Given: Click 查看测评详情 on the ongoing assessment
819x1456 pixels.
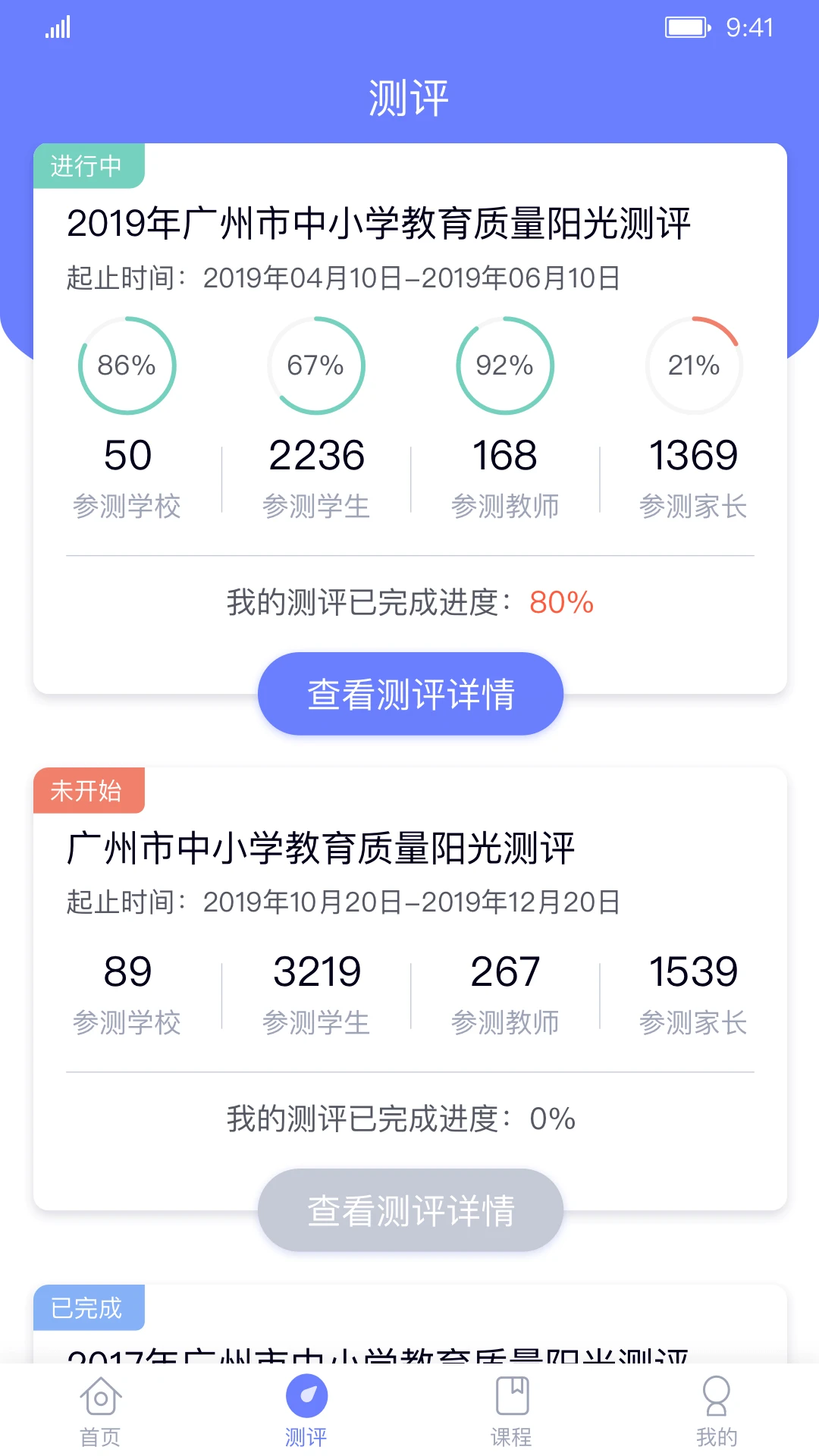Looking at the screenshot, I should (409, 692).
